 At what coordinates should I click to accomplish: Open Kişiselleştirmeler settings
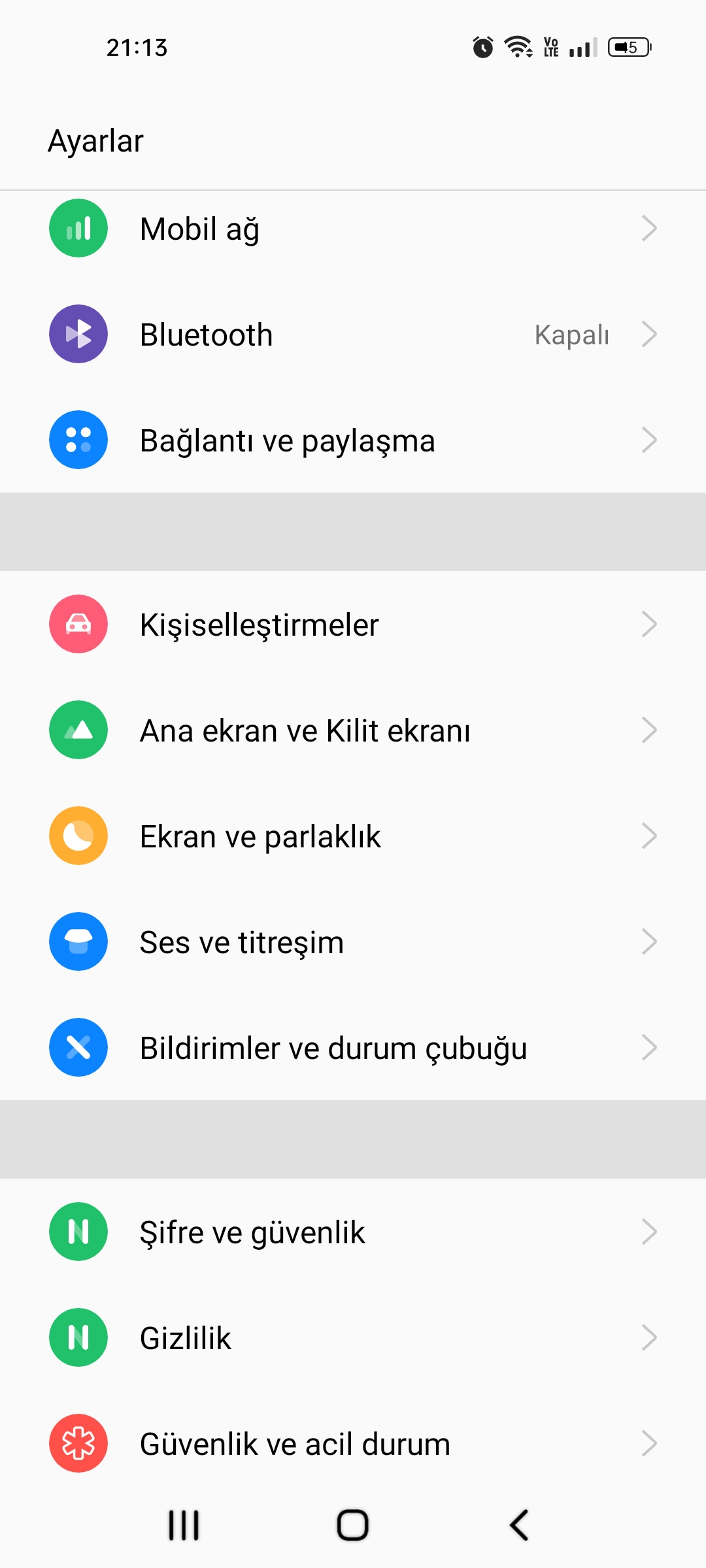(x=353, y=625)
